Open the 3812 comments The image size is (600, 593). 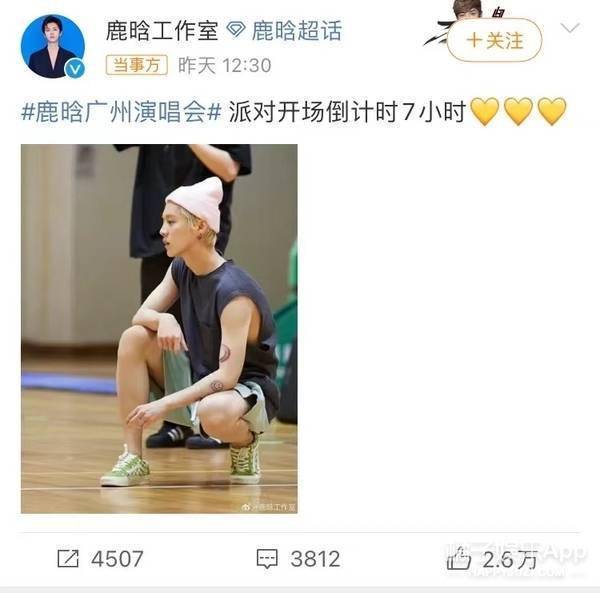click(x=298, y=559)
